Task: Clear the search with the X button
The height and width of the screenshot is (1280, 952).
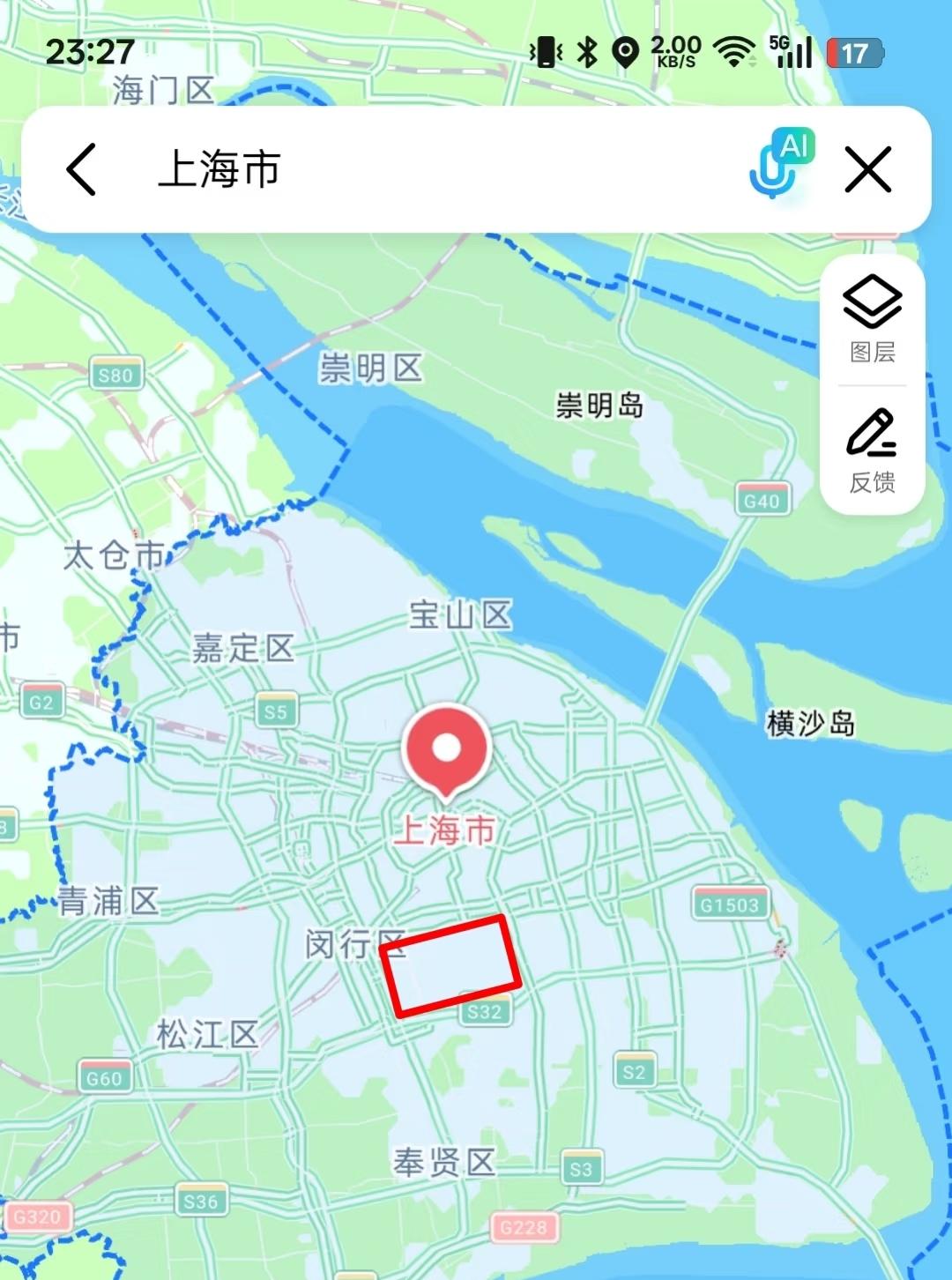Action: click(868, 169)
